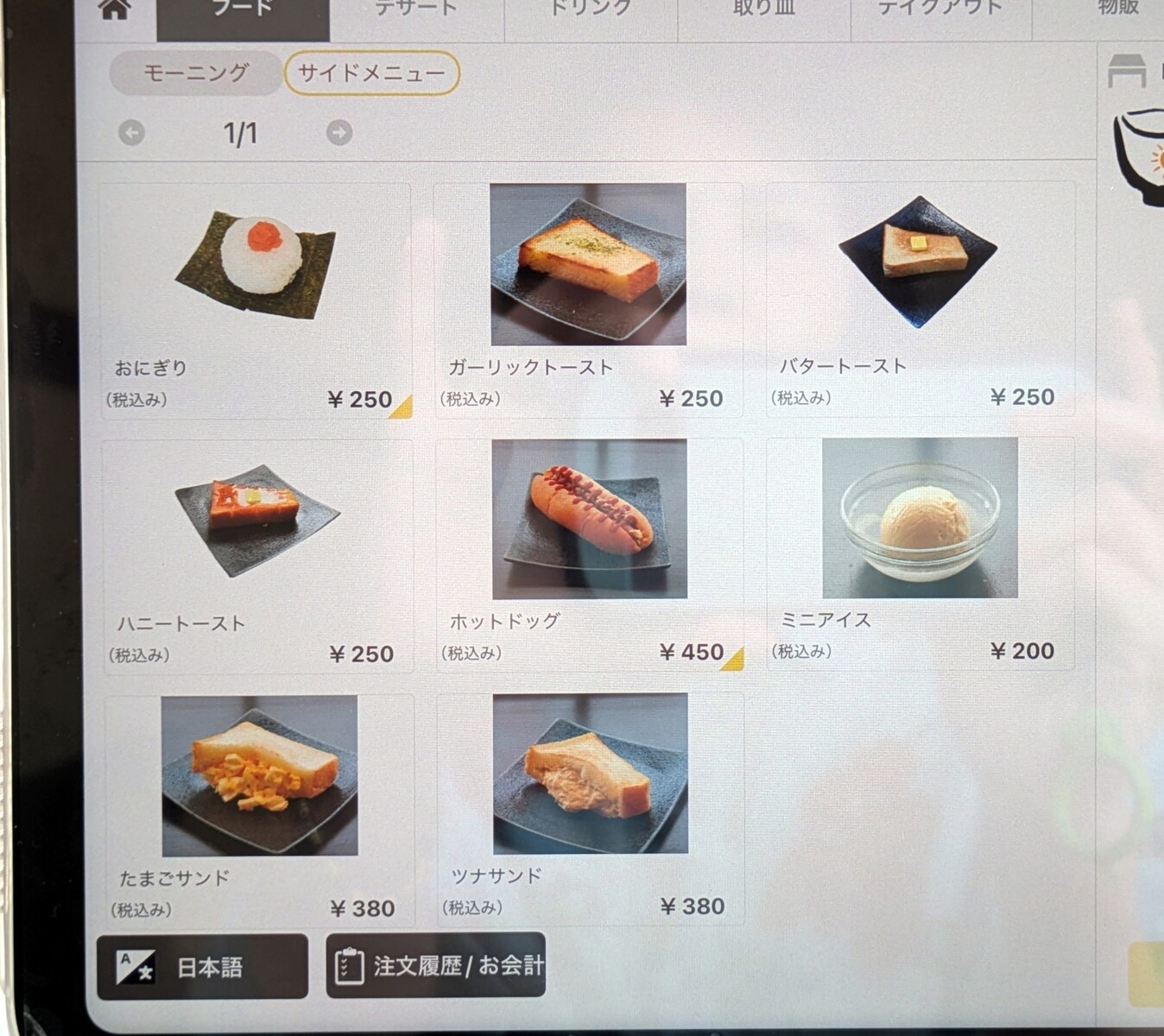Switch to the デザート tab
The image size is (1164, 1036).
(x=416, y=12)
